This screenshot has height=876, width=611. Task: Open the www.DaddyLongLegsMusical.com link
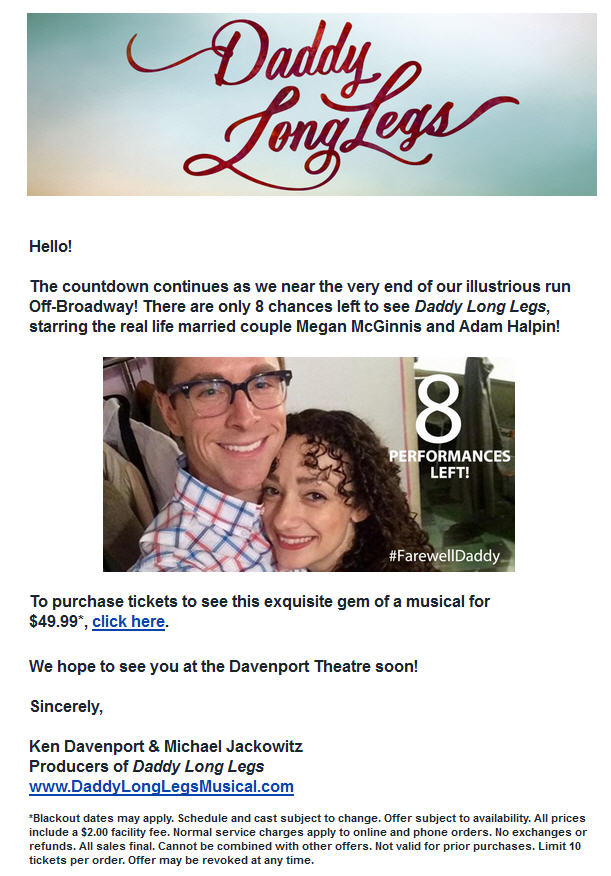pos(162,787)
